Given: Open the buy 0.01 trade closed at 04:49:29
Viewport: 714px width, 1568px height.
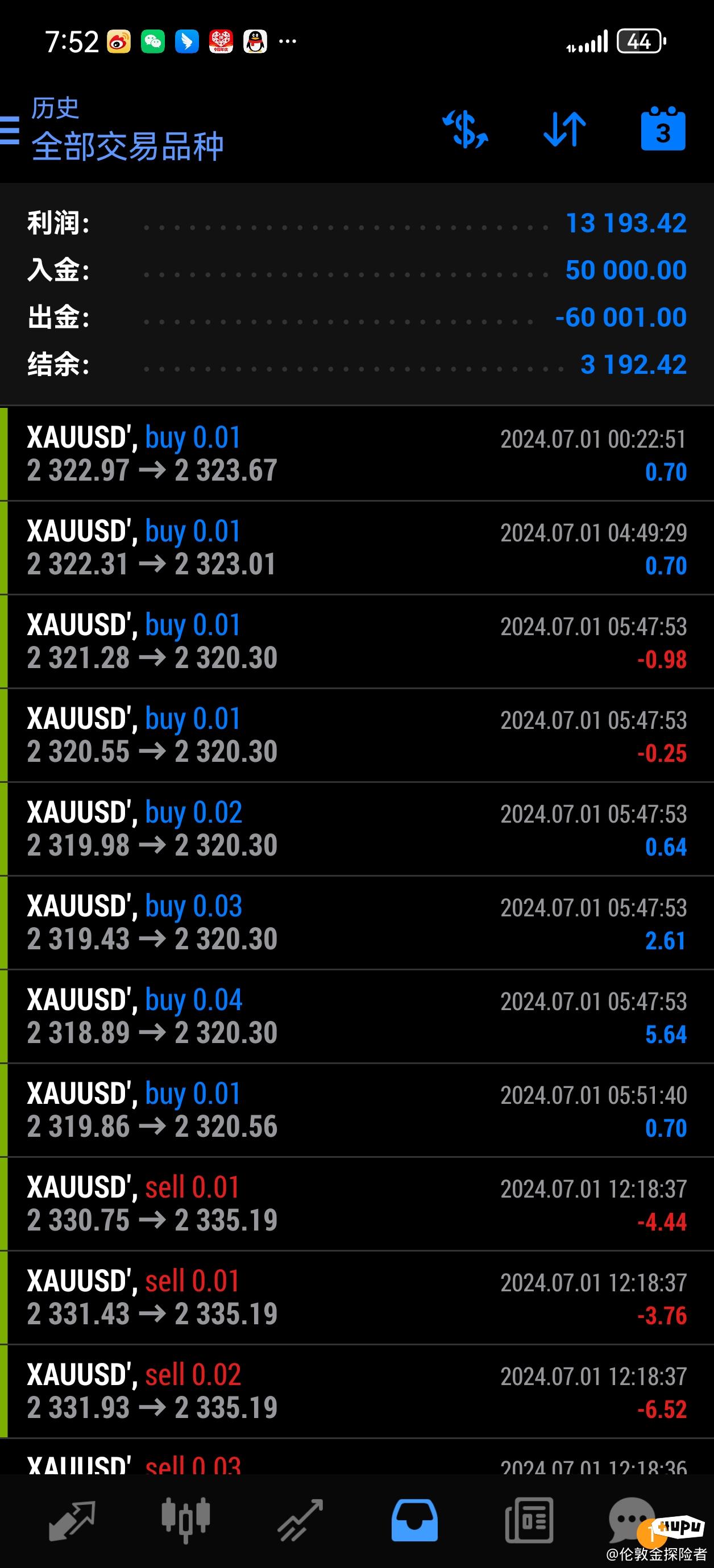Looking at the screenshot, I should pyautogui.click(x=357, y=548).
